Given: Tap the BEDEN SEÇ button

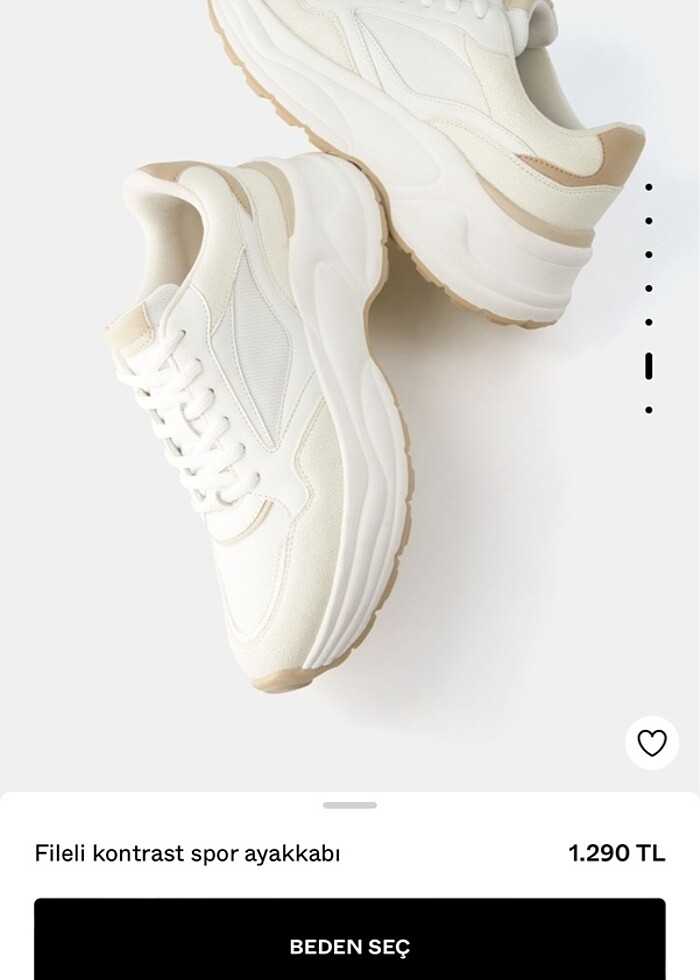Looking at the screenshot, I should pyautogui.click(x=349, y=945).
